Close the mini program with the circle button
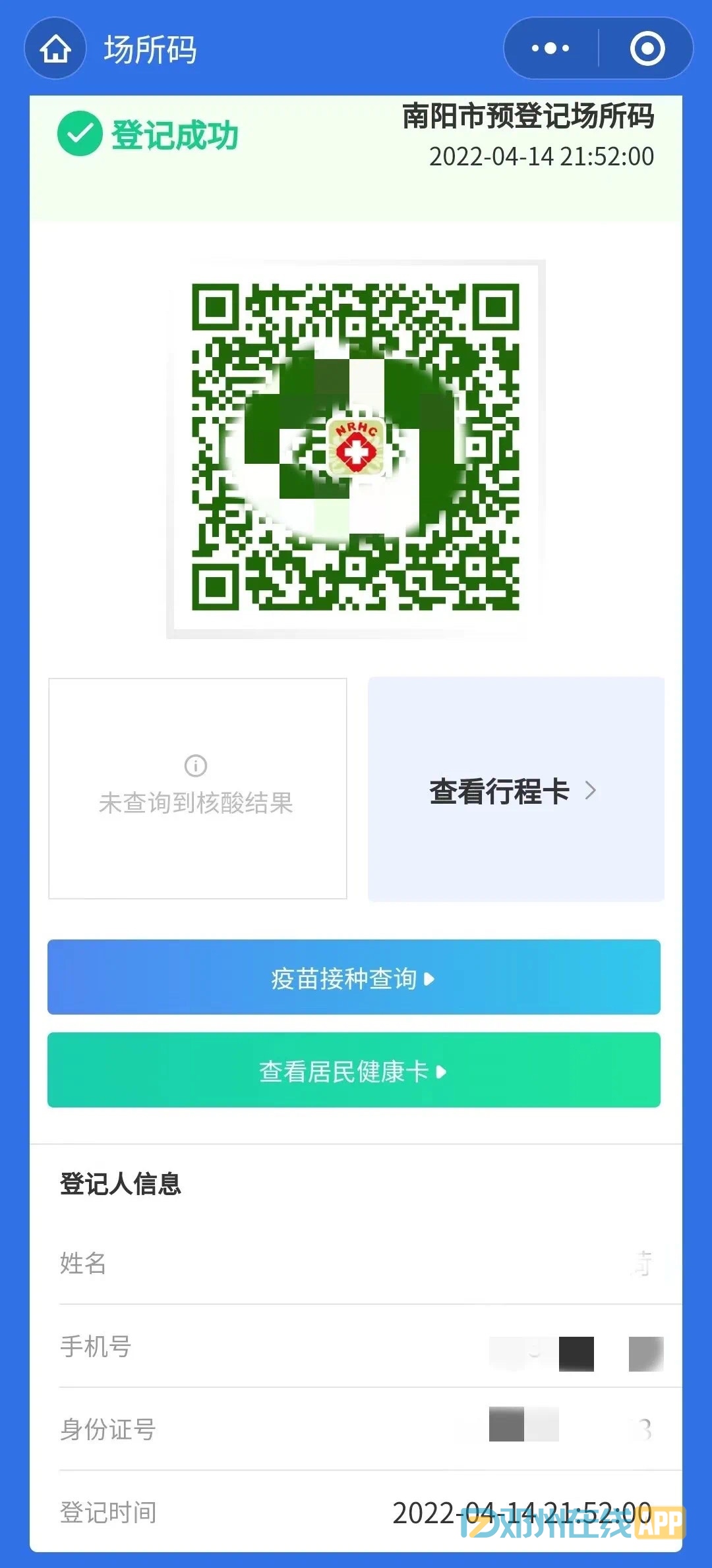 (647, 49)
